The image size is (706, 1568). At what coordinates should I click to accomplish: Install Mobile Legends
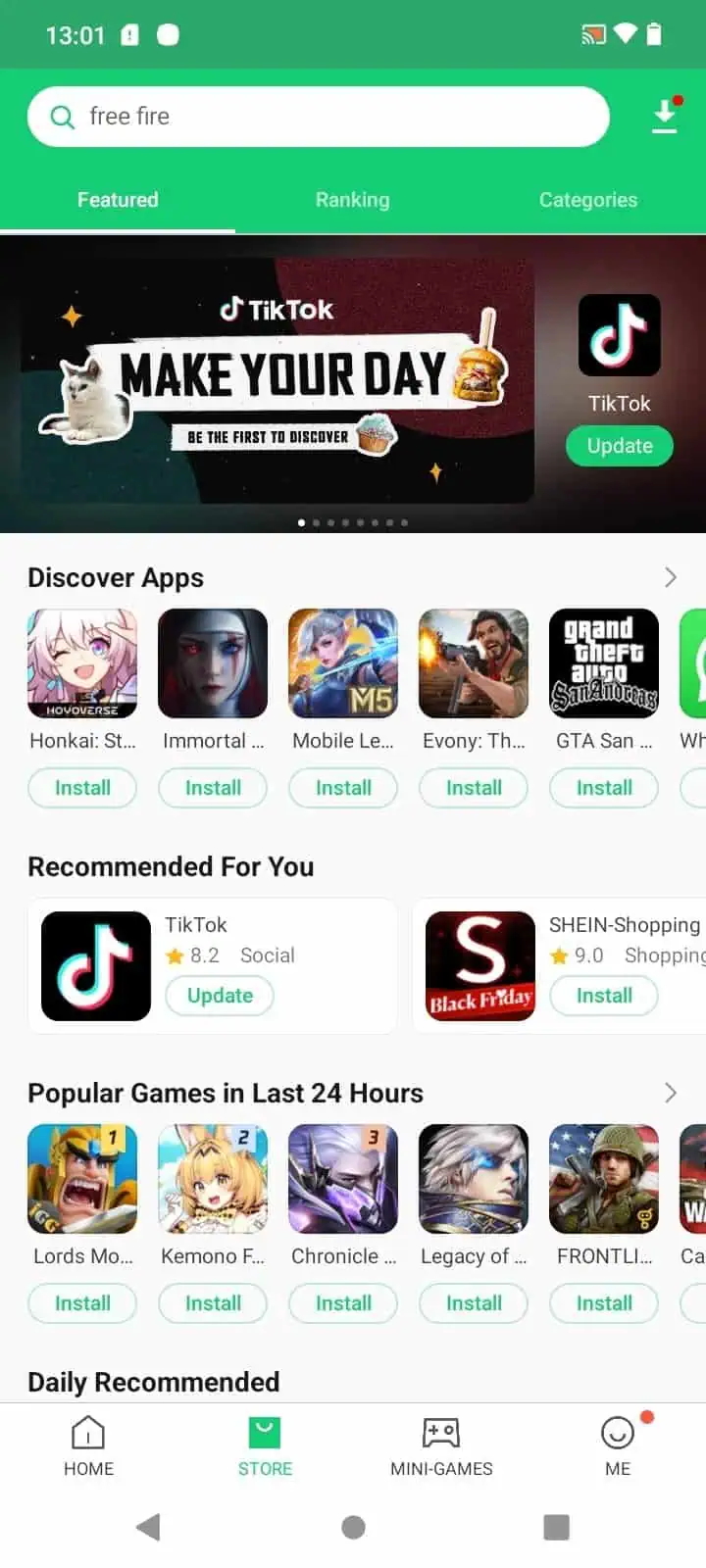(343, 788)
